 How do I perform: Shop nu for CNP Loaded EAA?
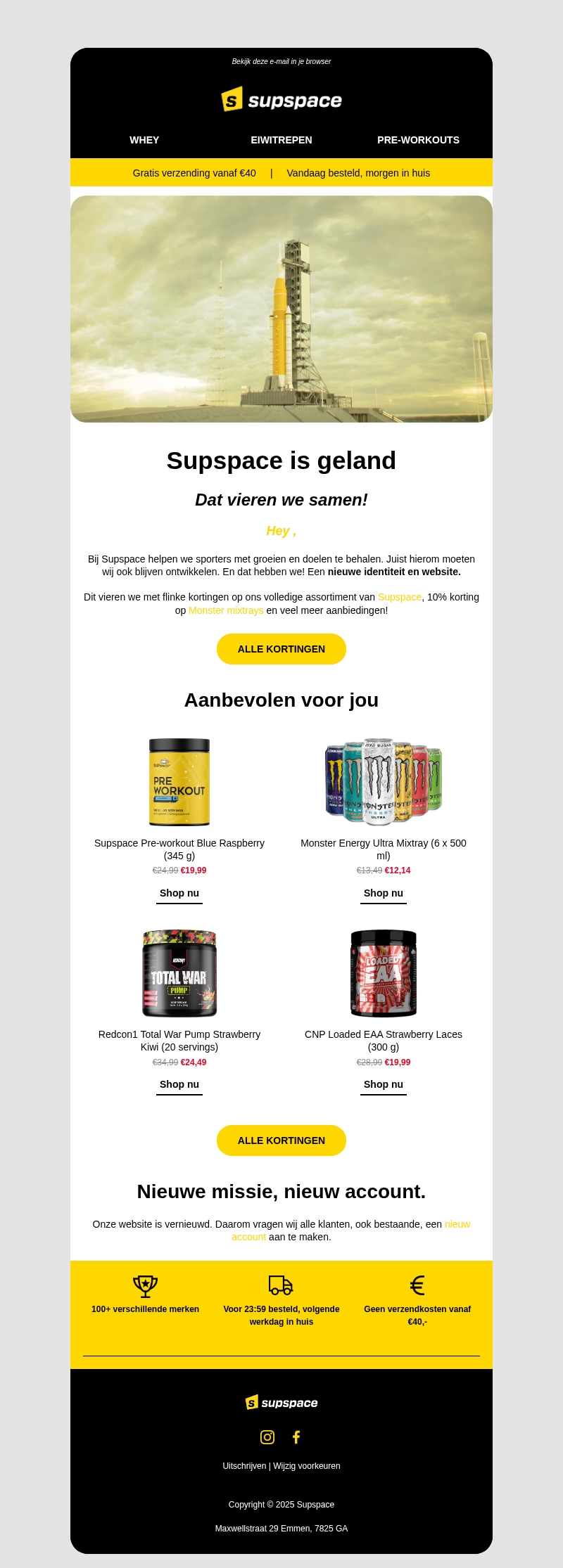click(384, 1084)
